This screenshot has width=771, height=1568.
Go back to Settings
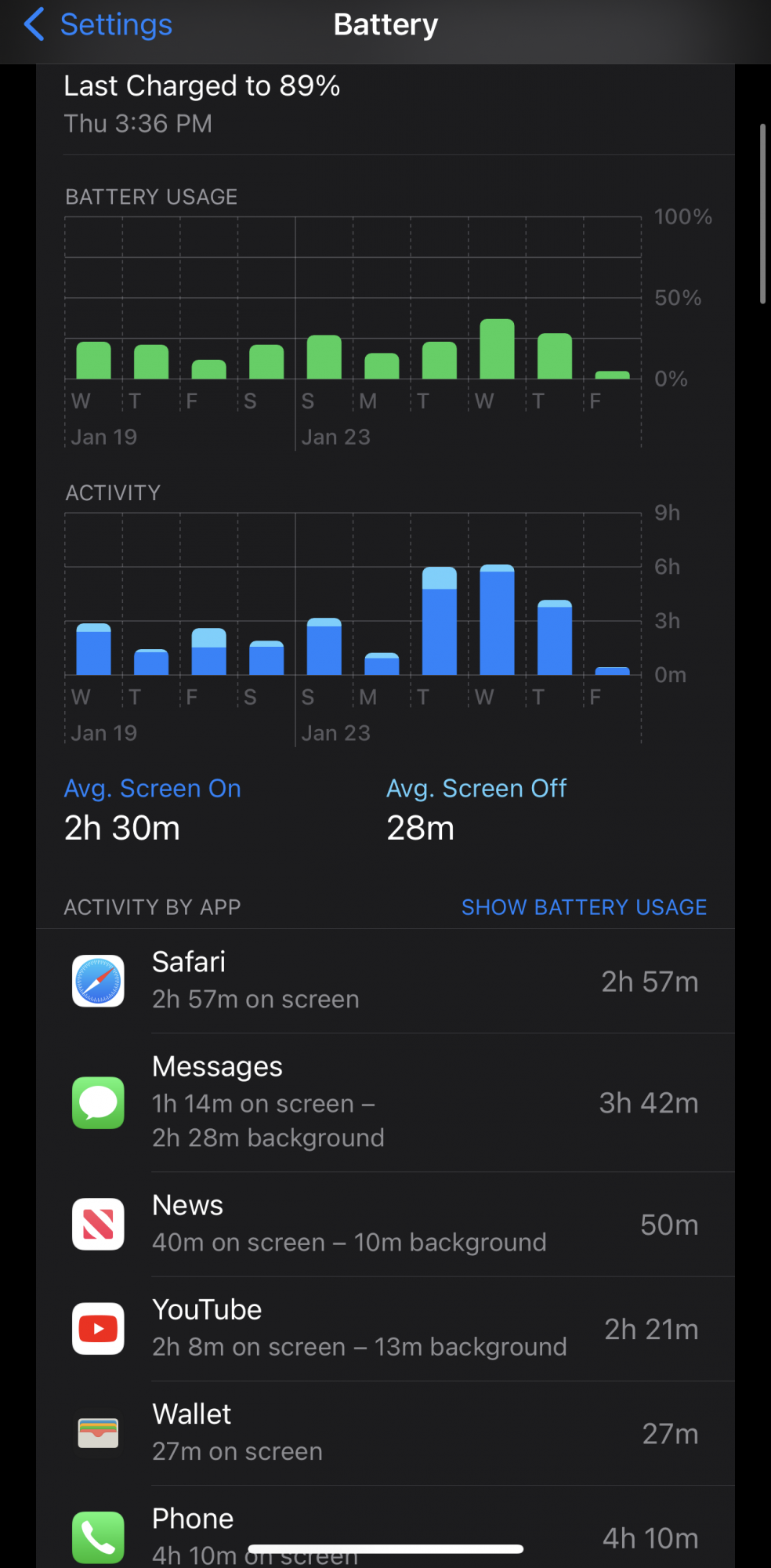coord(98,25)
